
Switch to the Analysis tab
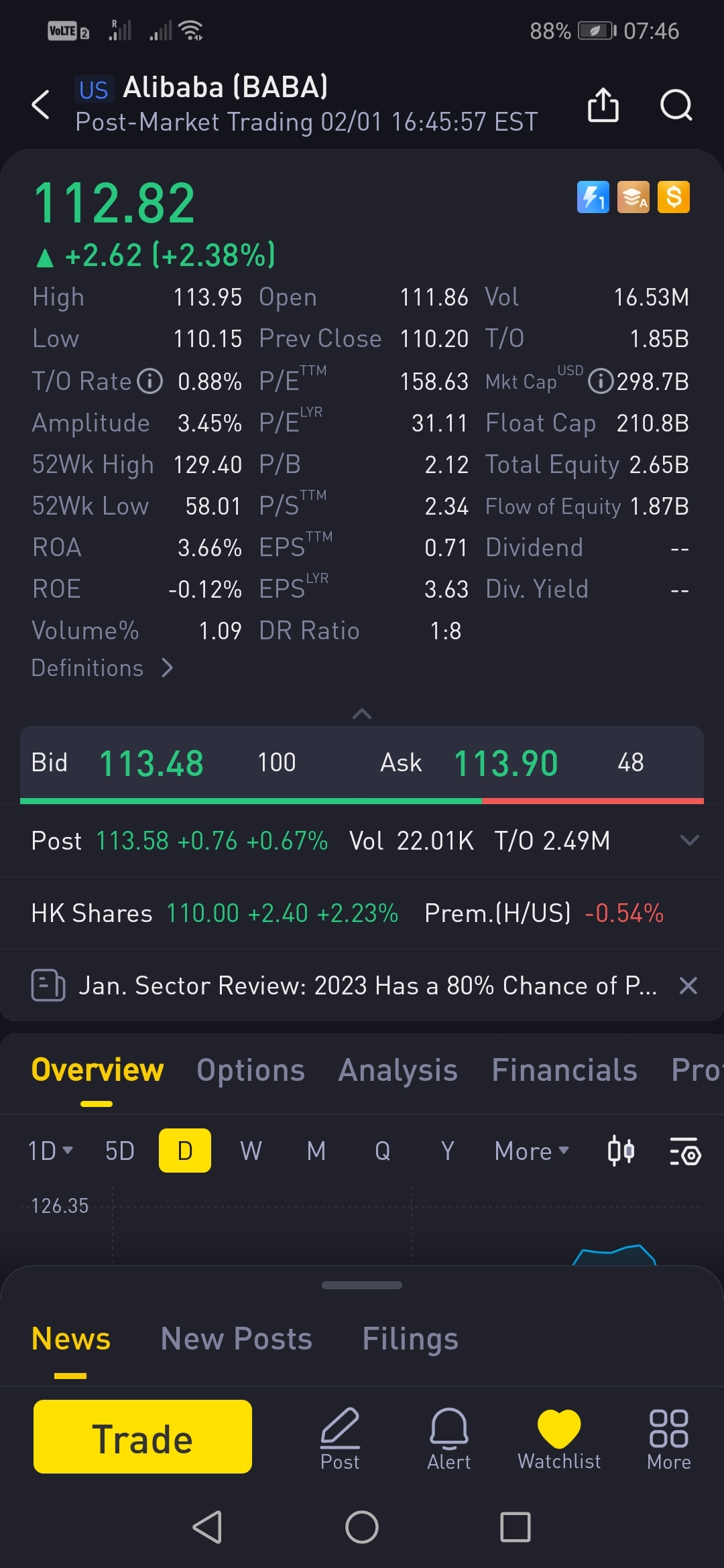[398, 1070]
